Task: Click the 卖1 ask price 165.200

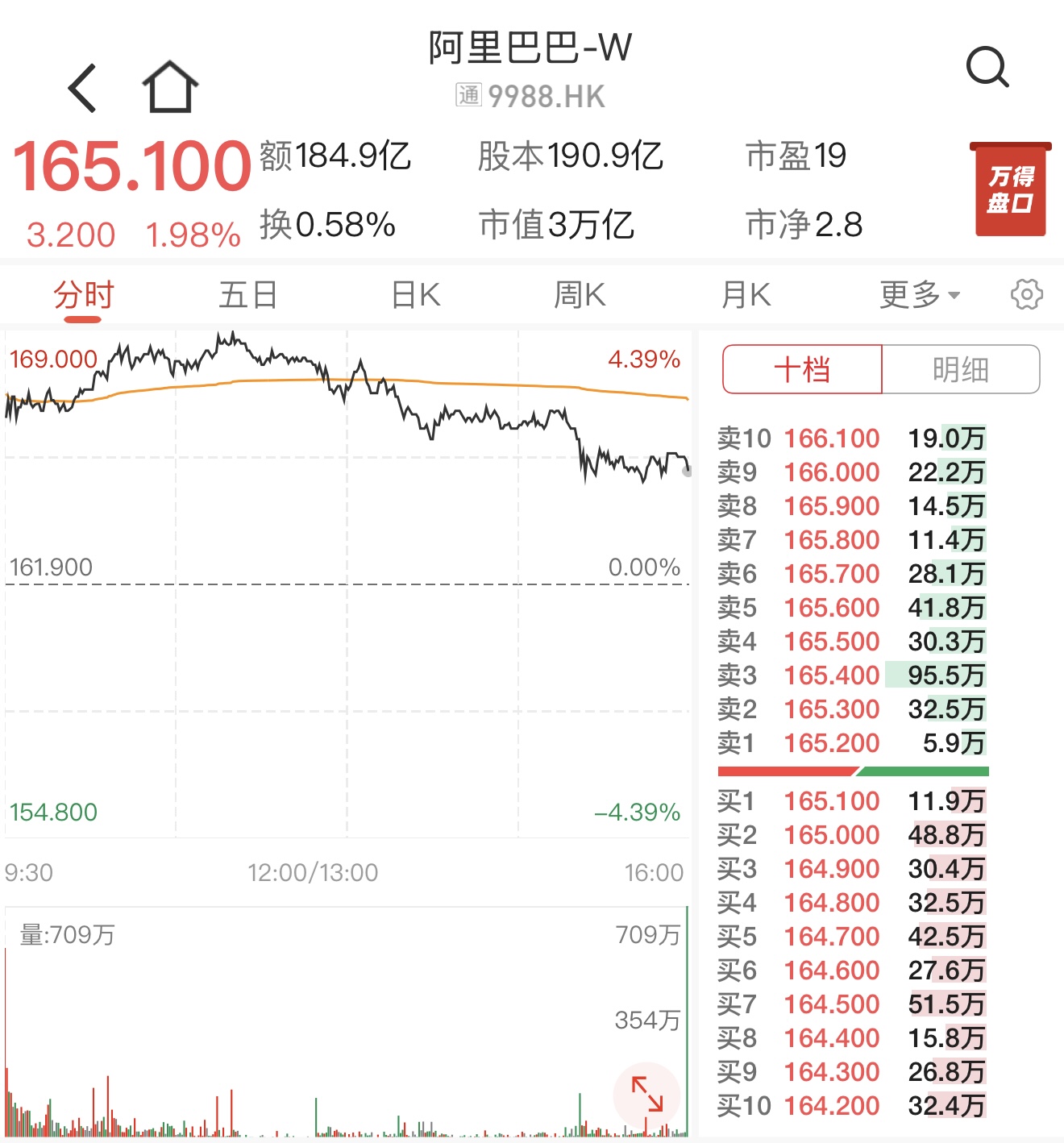Action: click(831, 743)
